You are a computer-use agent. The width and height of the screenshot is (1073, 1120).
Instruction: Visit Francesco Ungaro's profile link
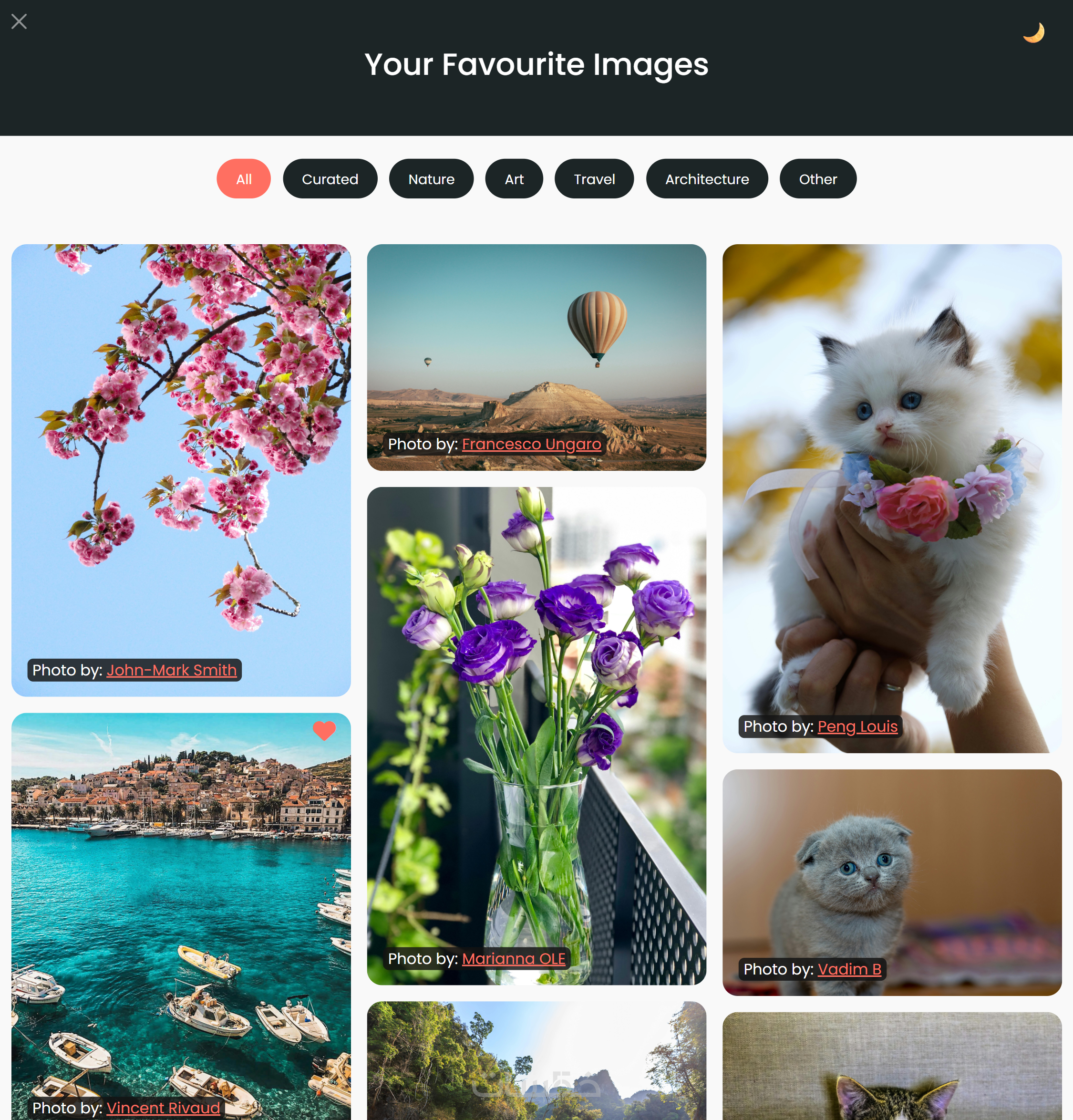tap(531, 444)
